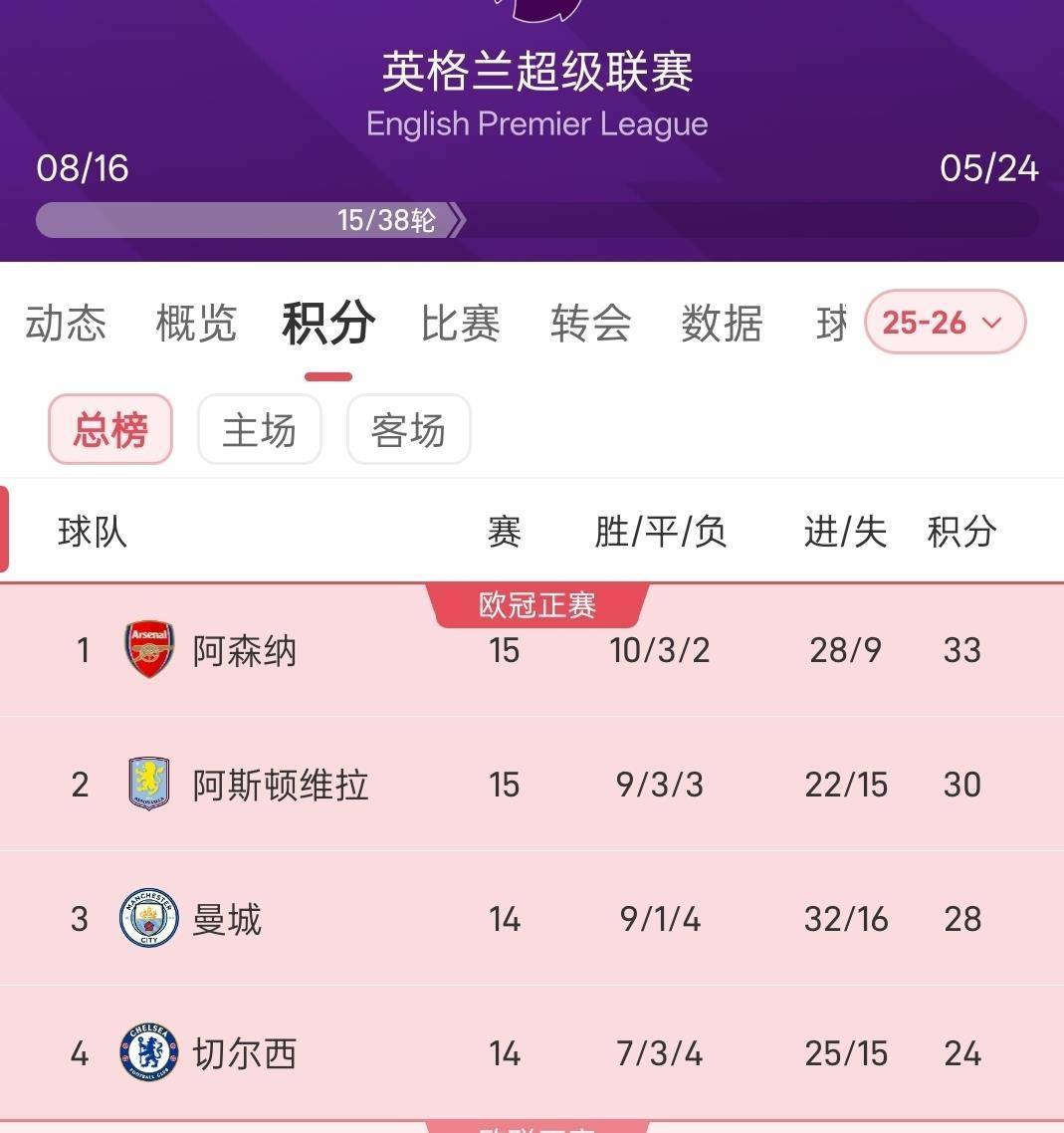Select the 主场 home standings filter
The width and height of the screenshot is (1064, 1133).
point(259,429)
